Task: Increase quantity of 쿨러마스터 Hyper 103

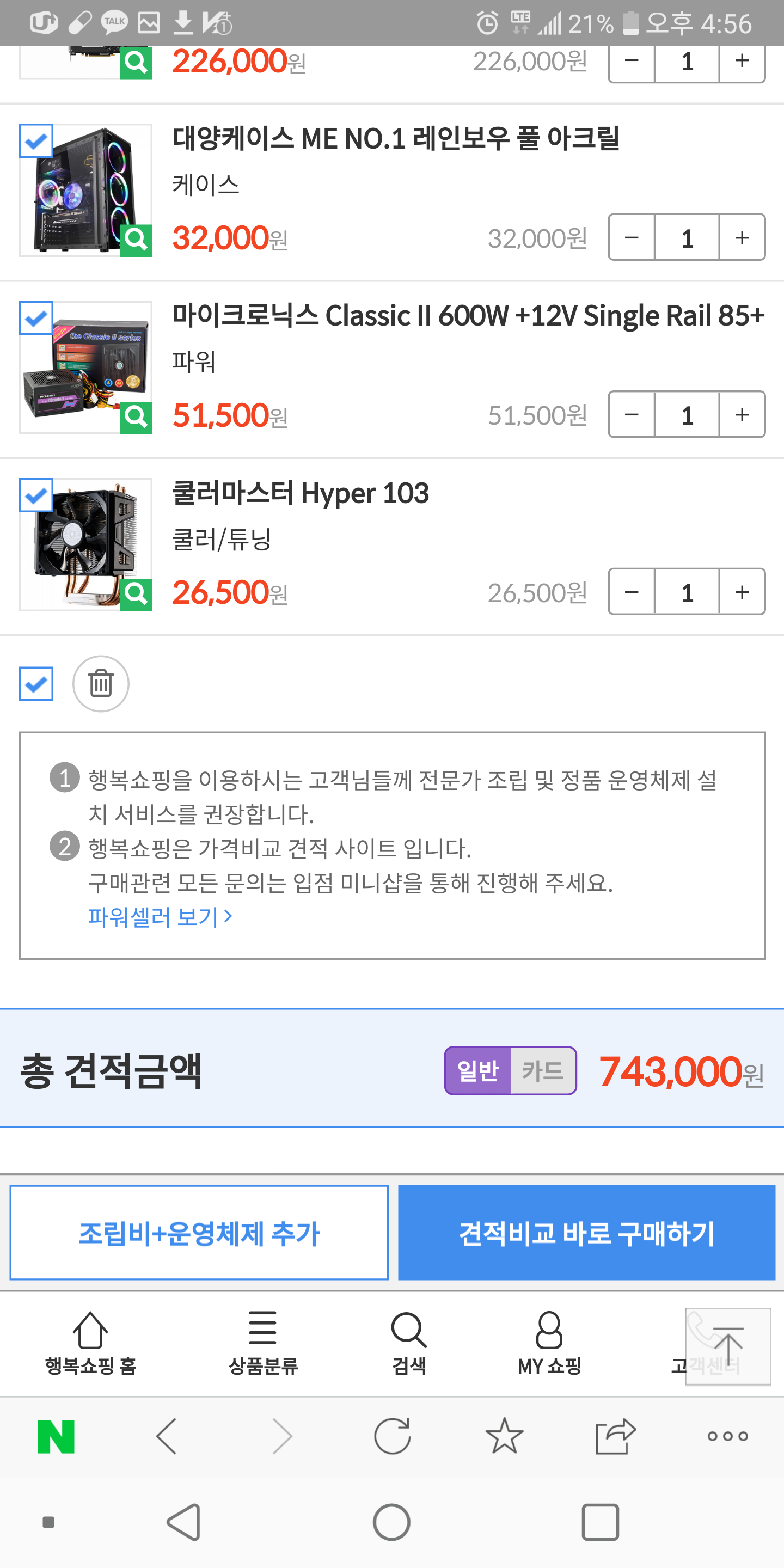Action: point(742,592)
